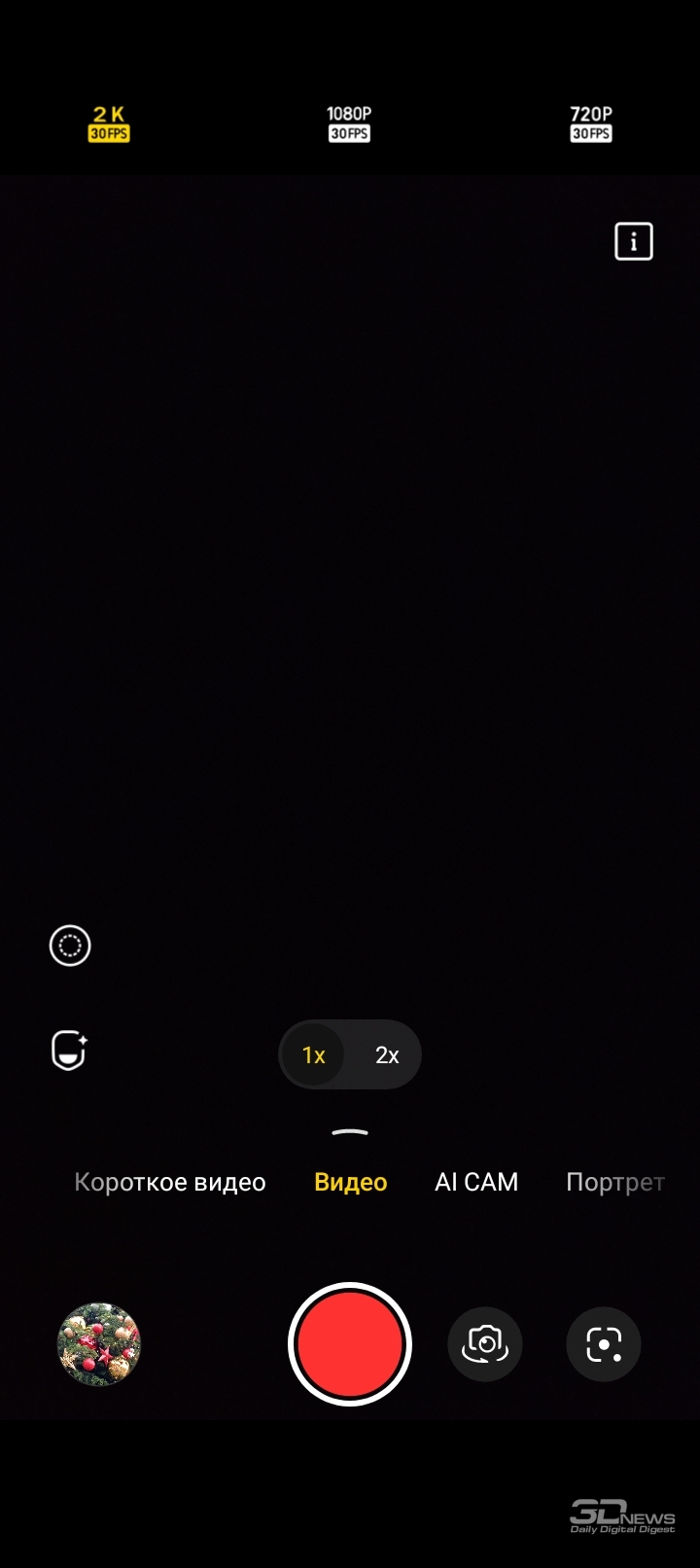Open the beauty face effect icon

point(70,1051)
